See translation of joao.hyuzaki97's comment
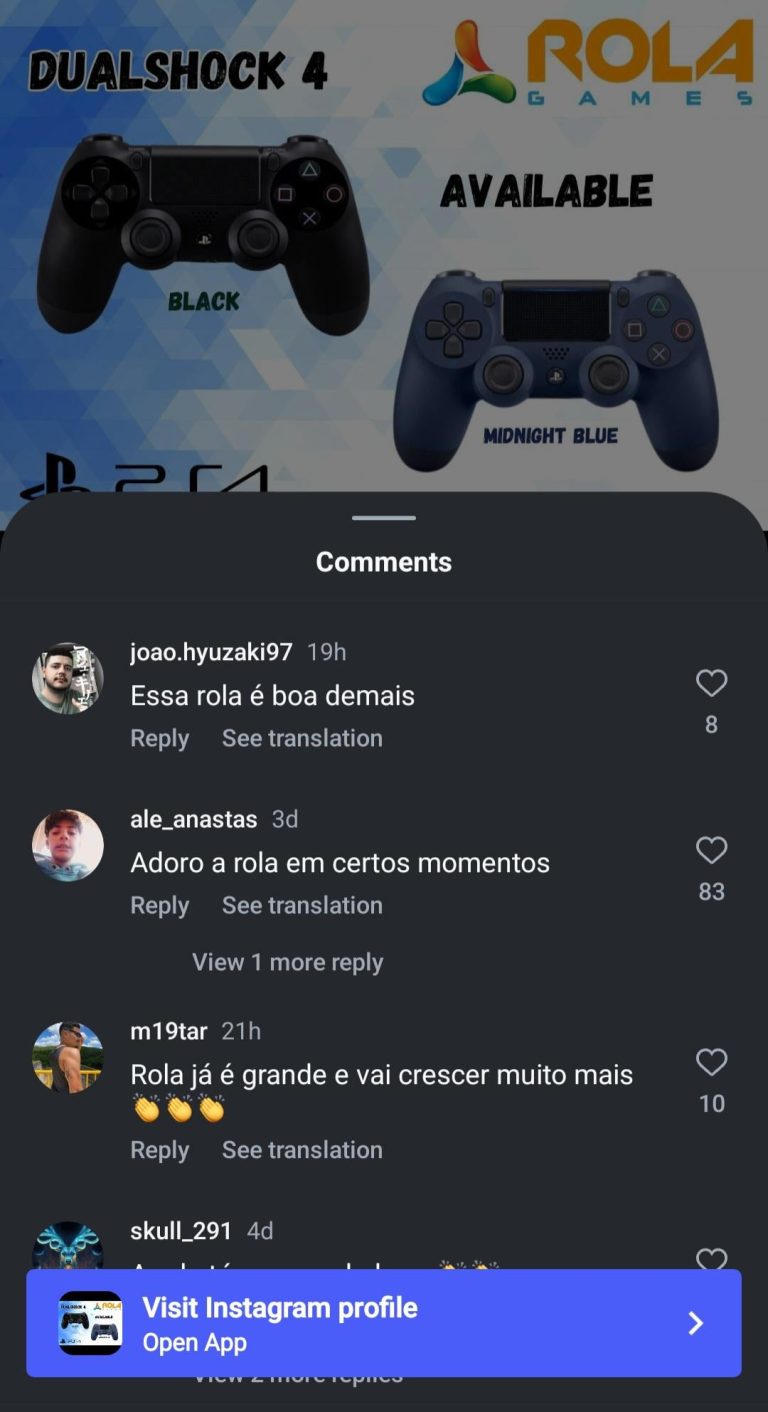The image size is (768, 1412). [x=302, y=738]
